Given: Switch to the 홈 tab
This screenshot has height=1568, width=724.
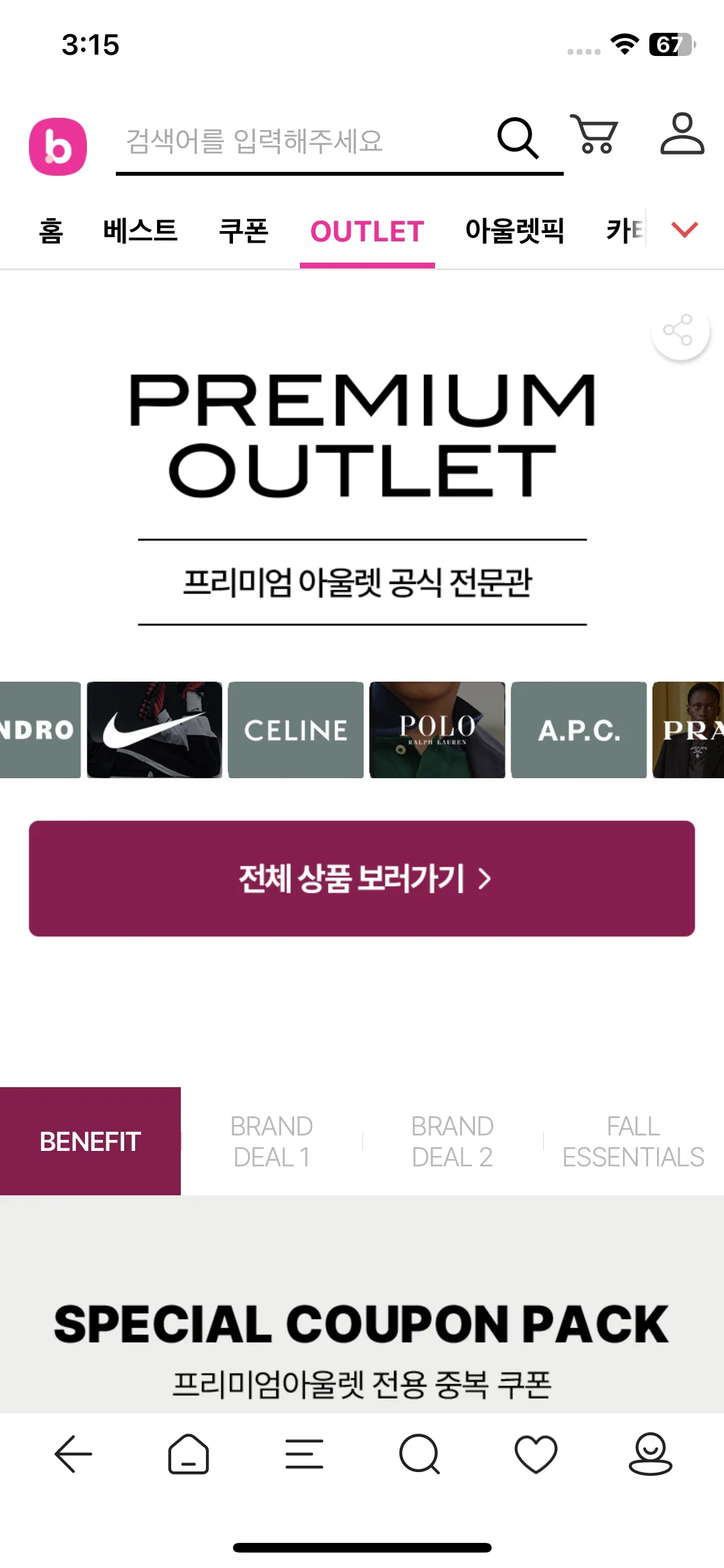Looking at the screenshot, I should tap(51, 231).
